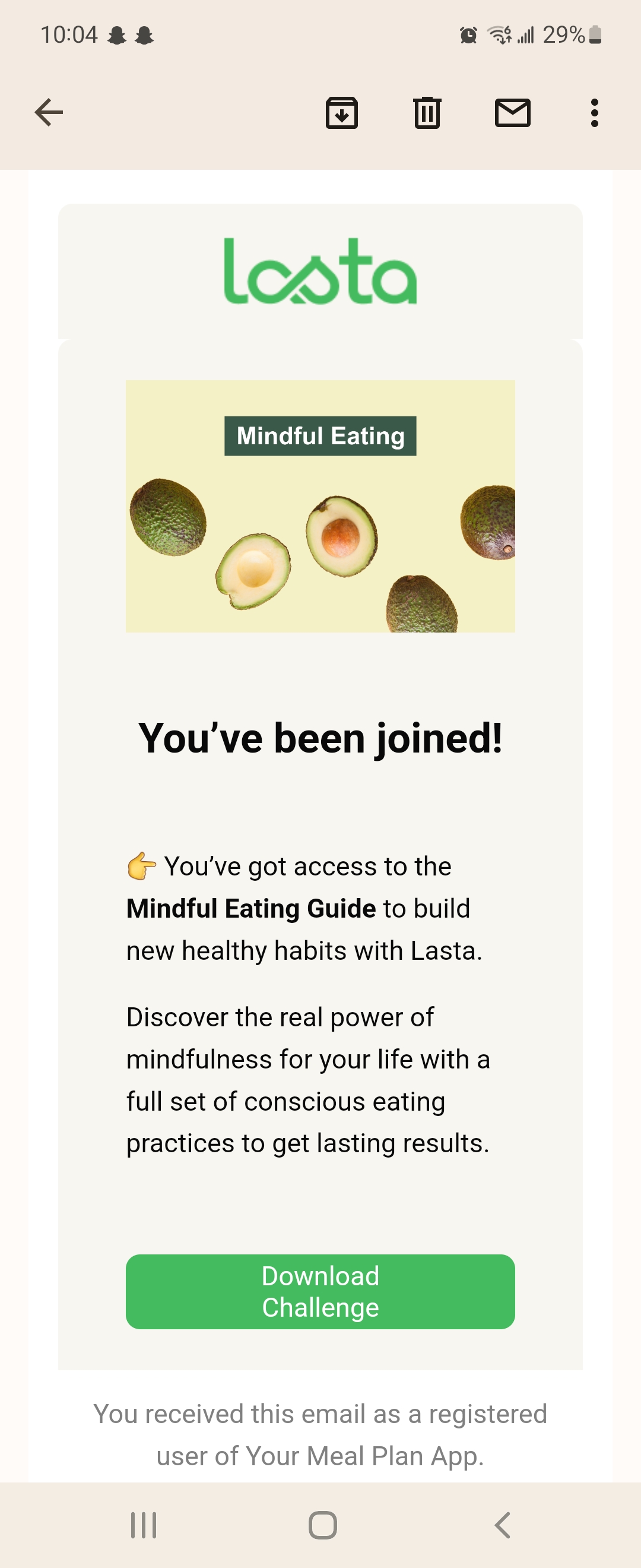This screenshot has width=641, height=1568.
Task: Delete the Lasta email
Action: point(427,112)
